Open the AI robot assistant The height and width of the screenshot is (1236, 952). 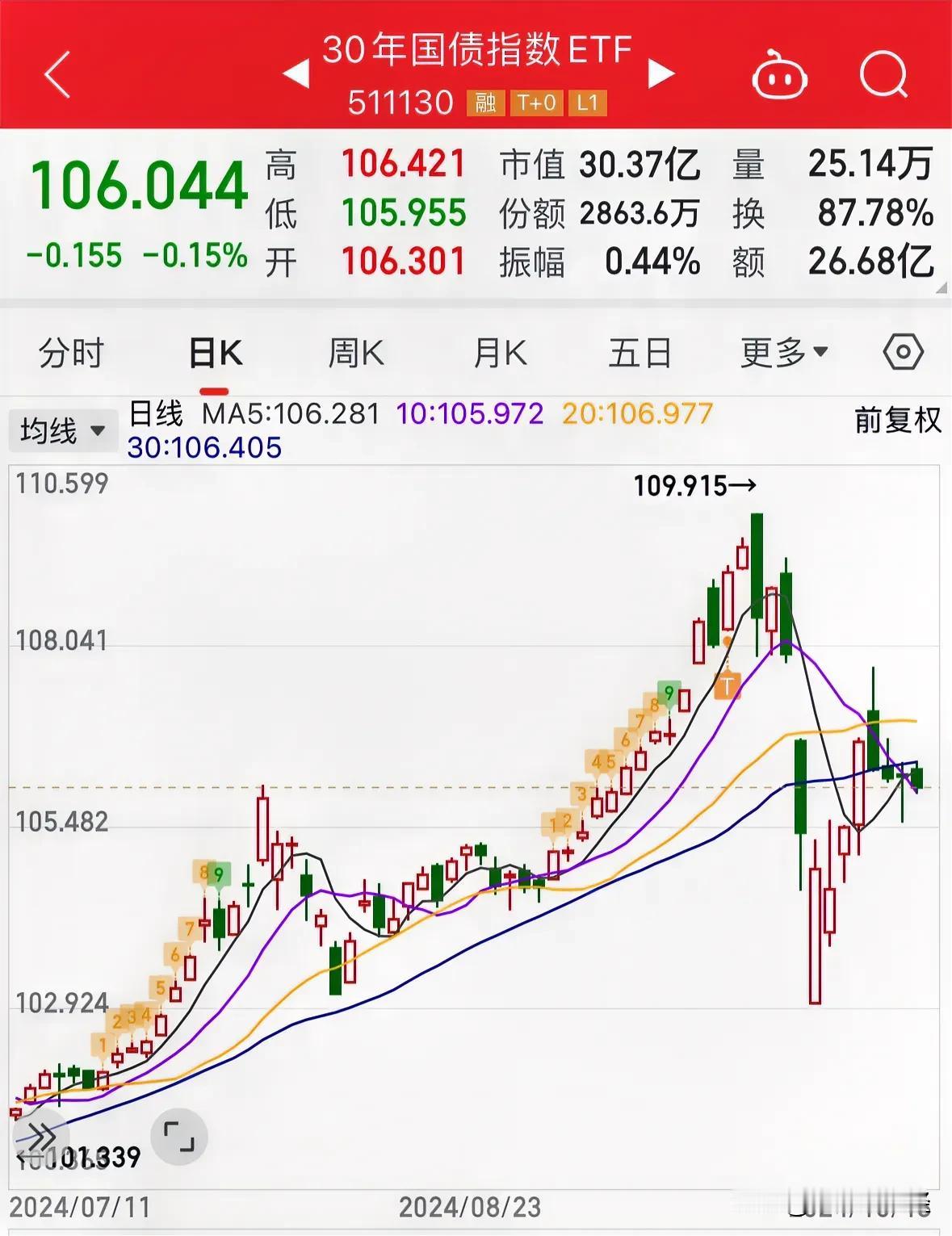(778, 74)
